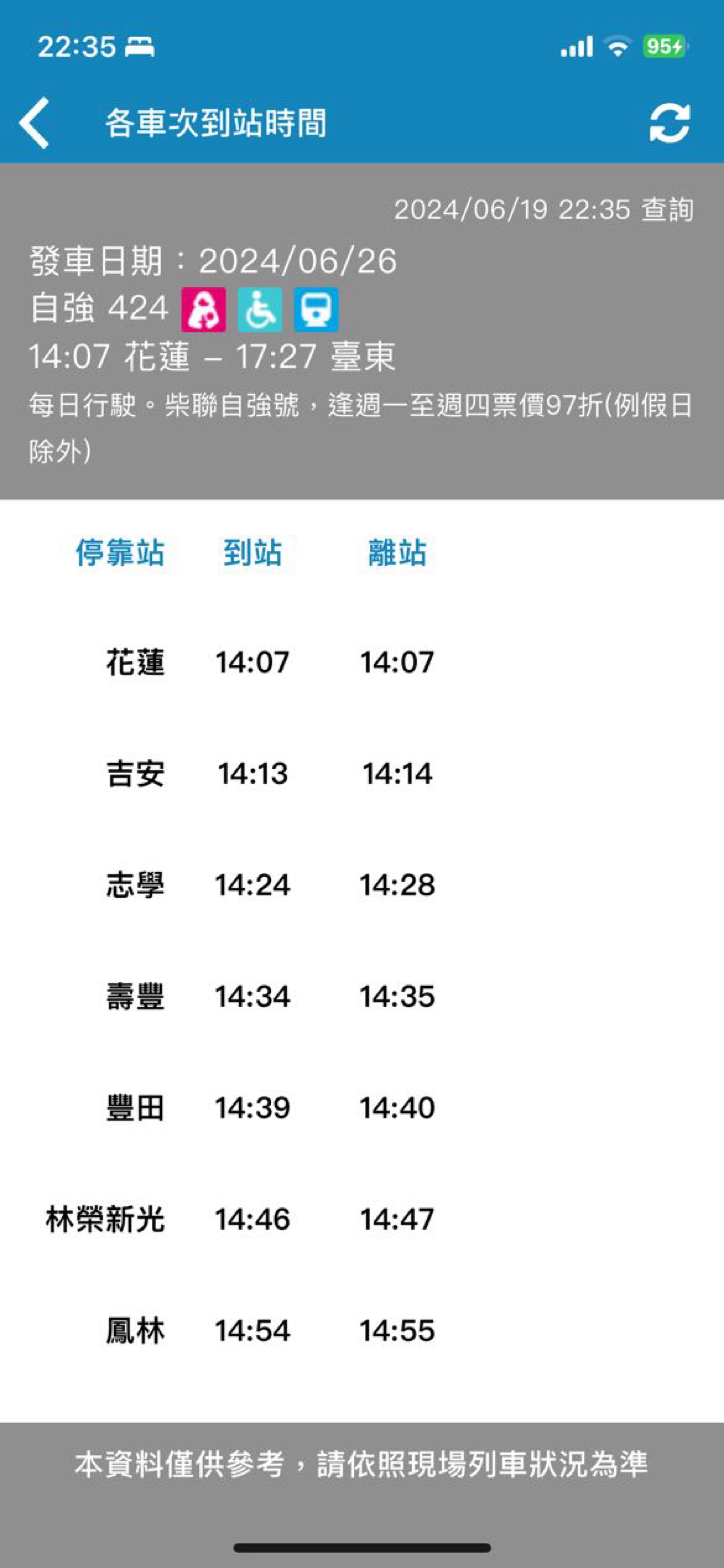Refresh the train arrival times

[x=669, y=124]
